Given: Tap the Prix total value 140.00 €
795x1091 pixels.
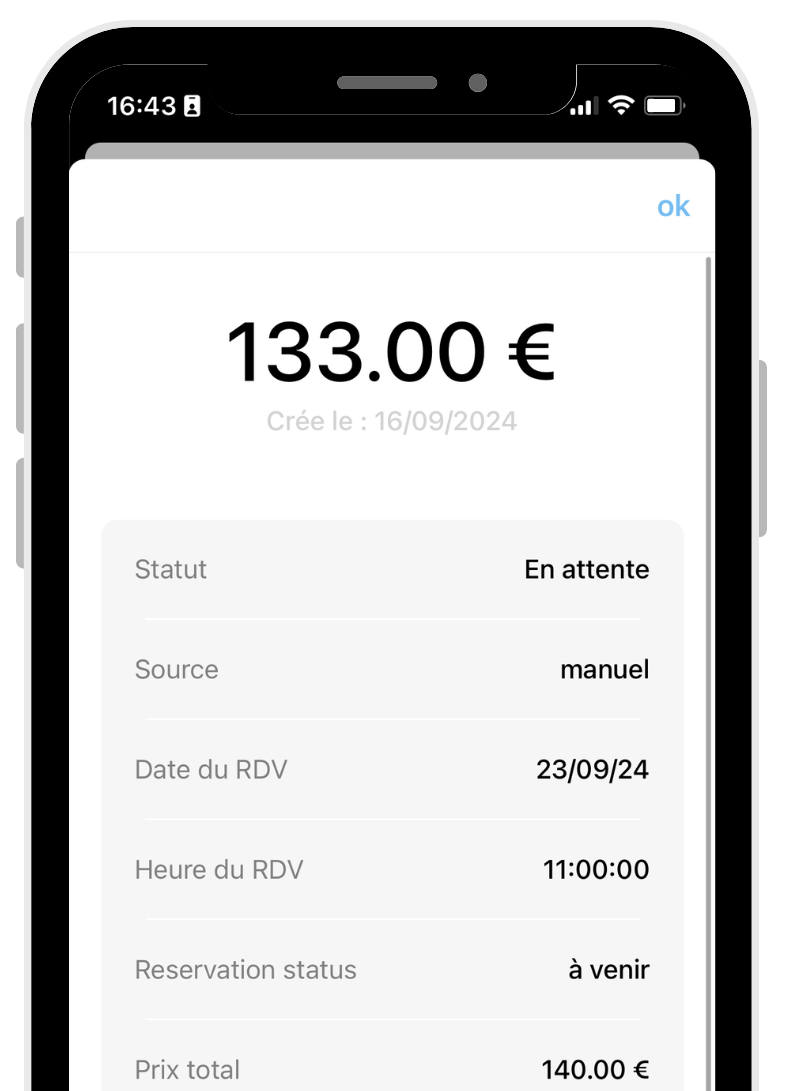Looking at the screenshot, I should (x=597, y=1069).
